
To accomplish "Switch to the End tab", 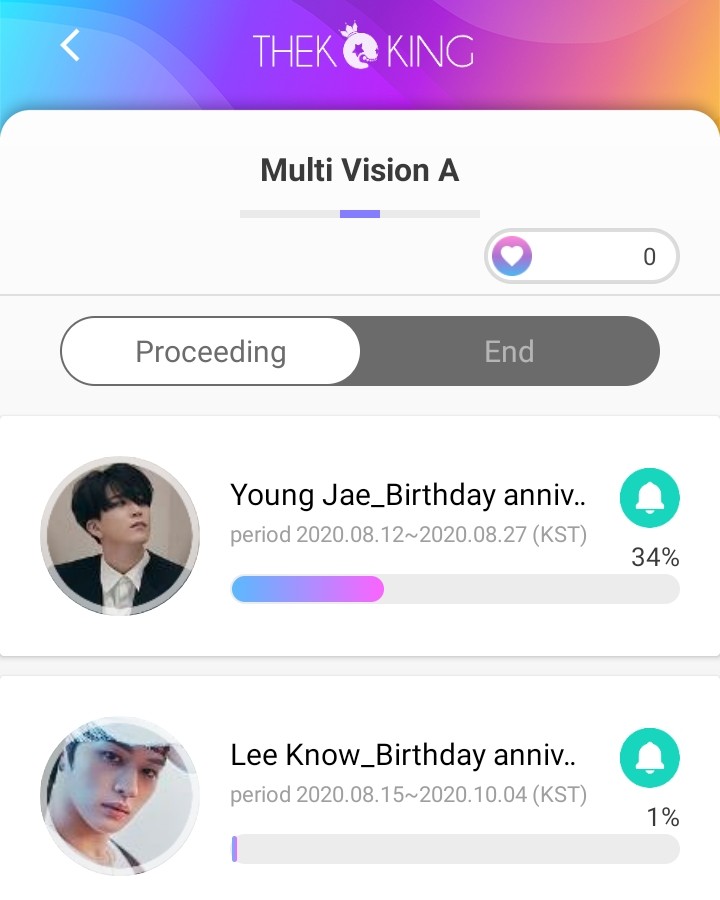I will [x=509, y=352].
